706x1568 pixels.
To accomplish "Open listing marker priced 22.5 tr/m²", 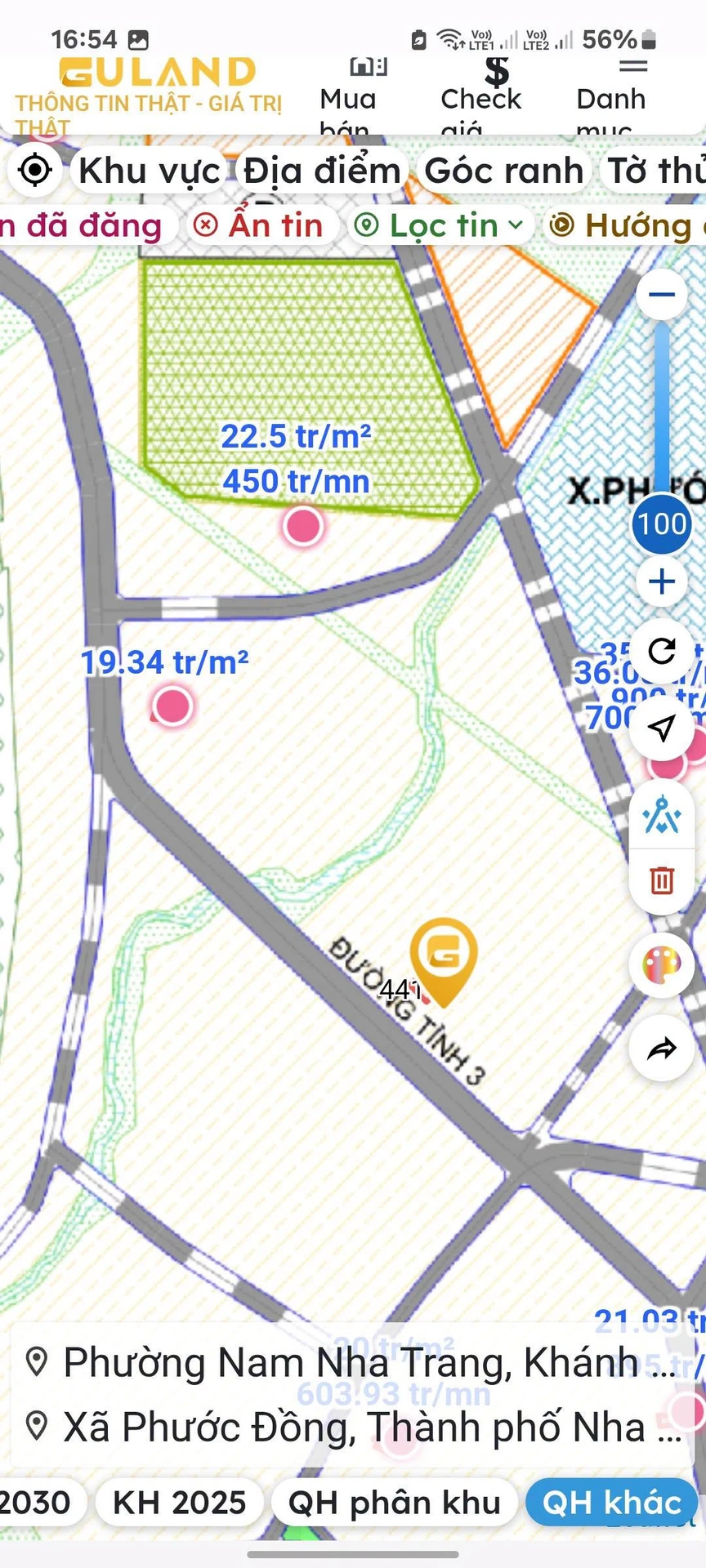I will (x=303, y=525).
